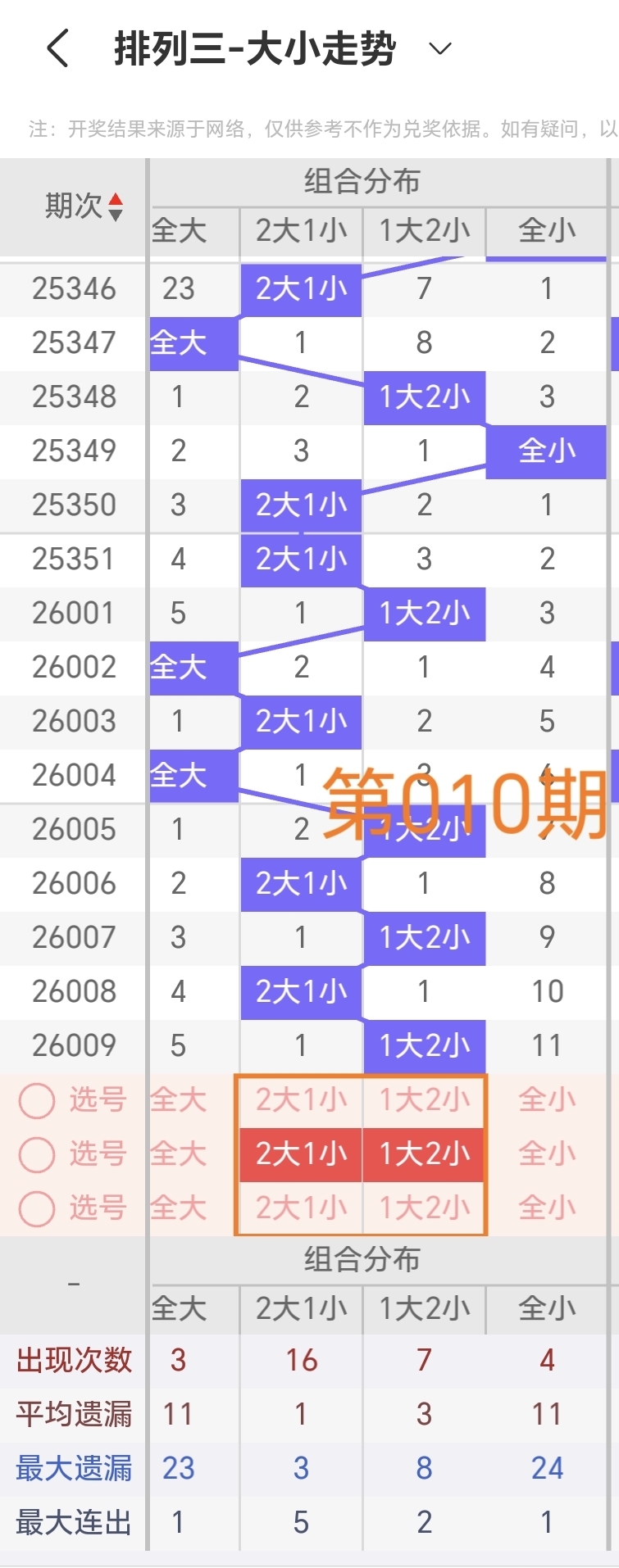Click the 1大2小 column header
Image resolution: width=619 pixels, height=1568 pixels.
coord(424,232)
